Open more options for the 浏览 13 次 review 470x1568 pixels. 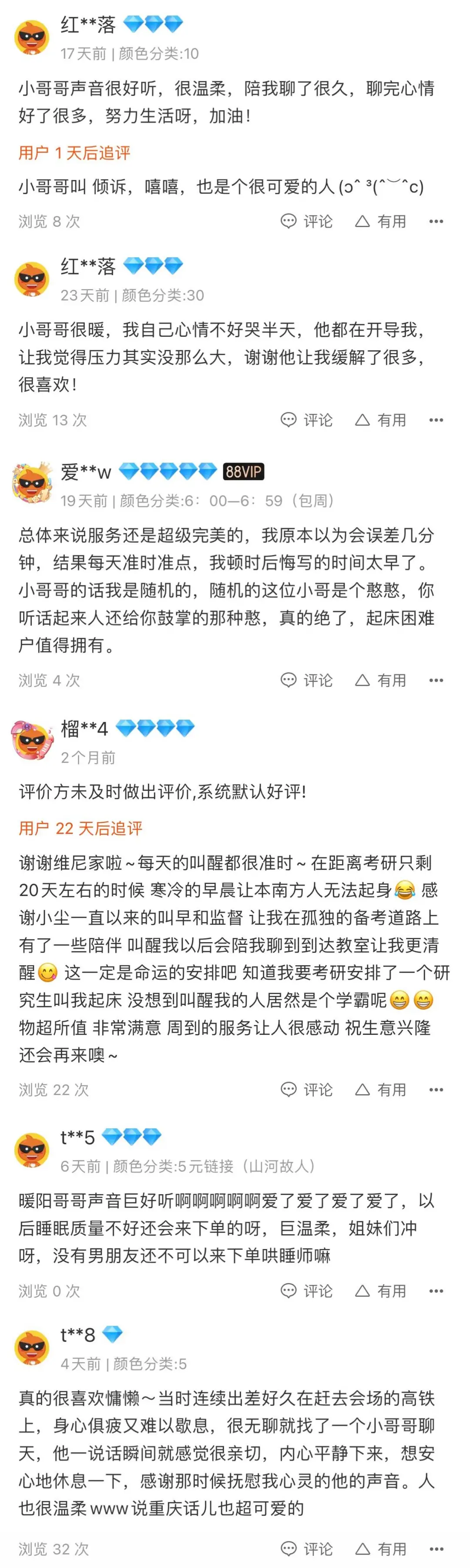pos(436,420)
